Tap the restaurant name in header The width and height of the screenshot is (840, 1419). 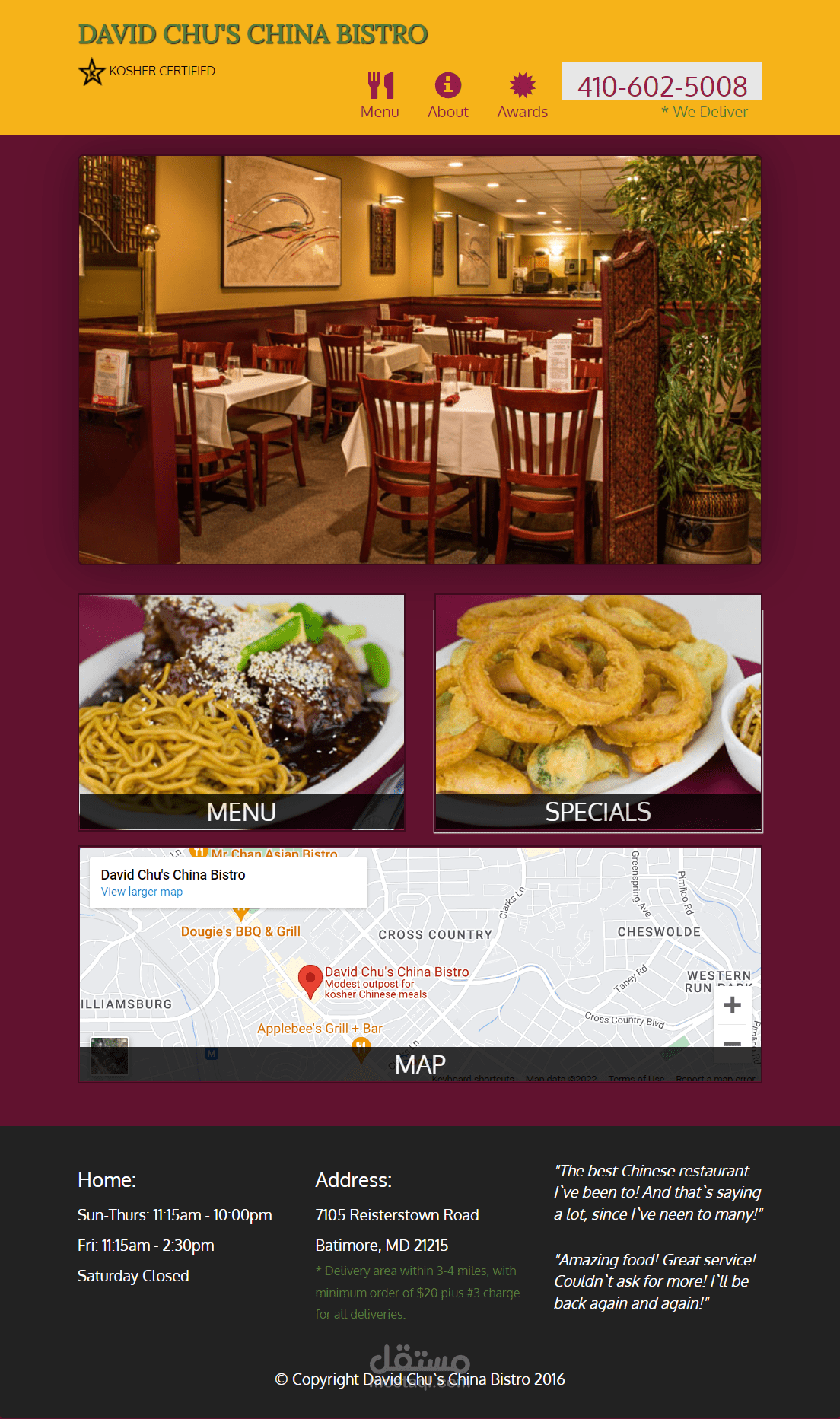[x=253, y=34]
